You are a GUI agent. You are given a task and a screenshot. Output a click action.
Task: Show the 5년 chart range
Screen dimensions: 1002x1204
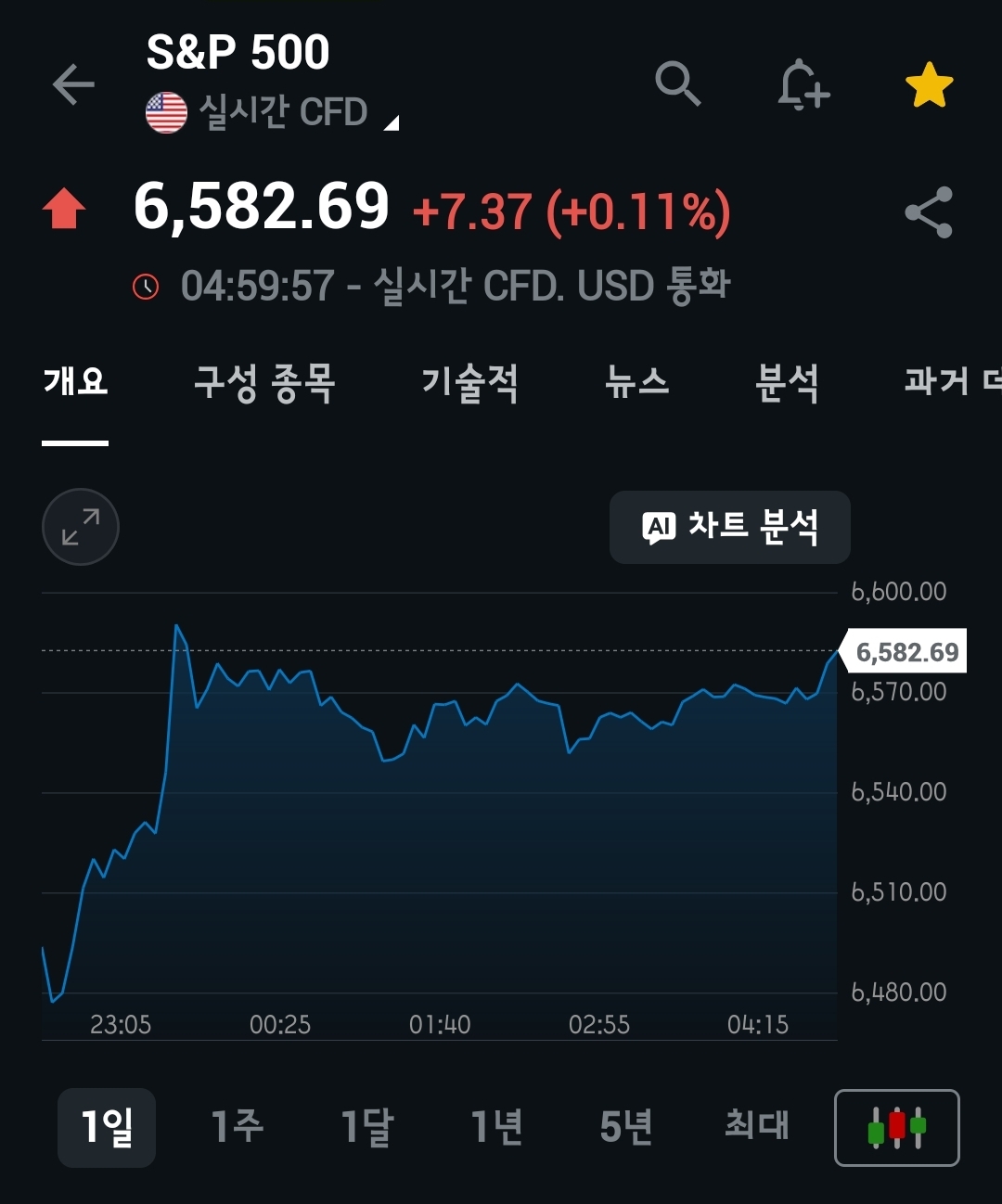(x=627, y=1127)
